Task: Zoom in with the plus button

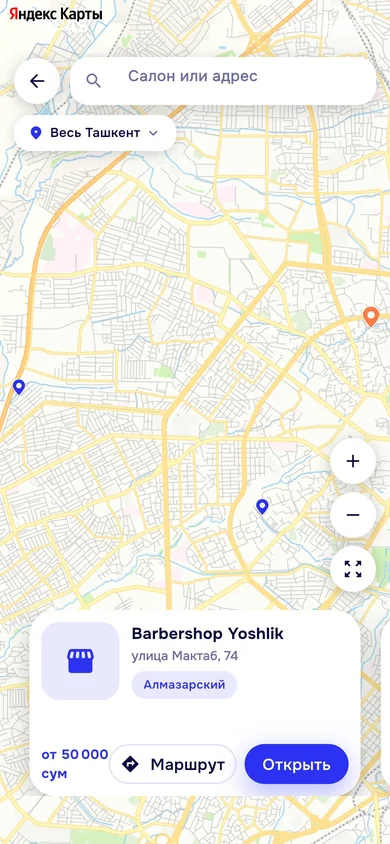Action: (353, 461)
